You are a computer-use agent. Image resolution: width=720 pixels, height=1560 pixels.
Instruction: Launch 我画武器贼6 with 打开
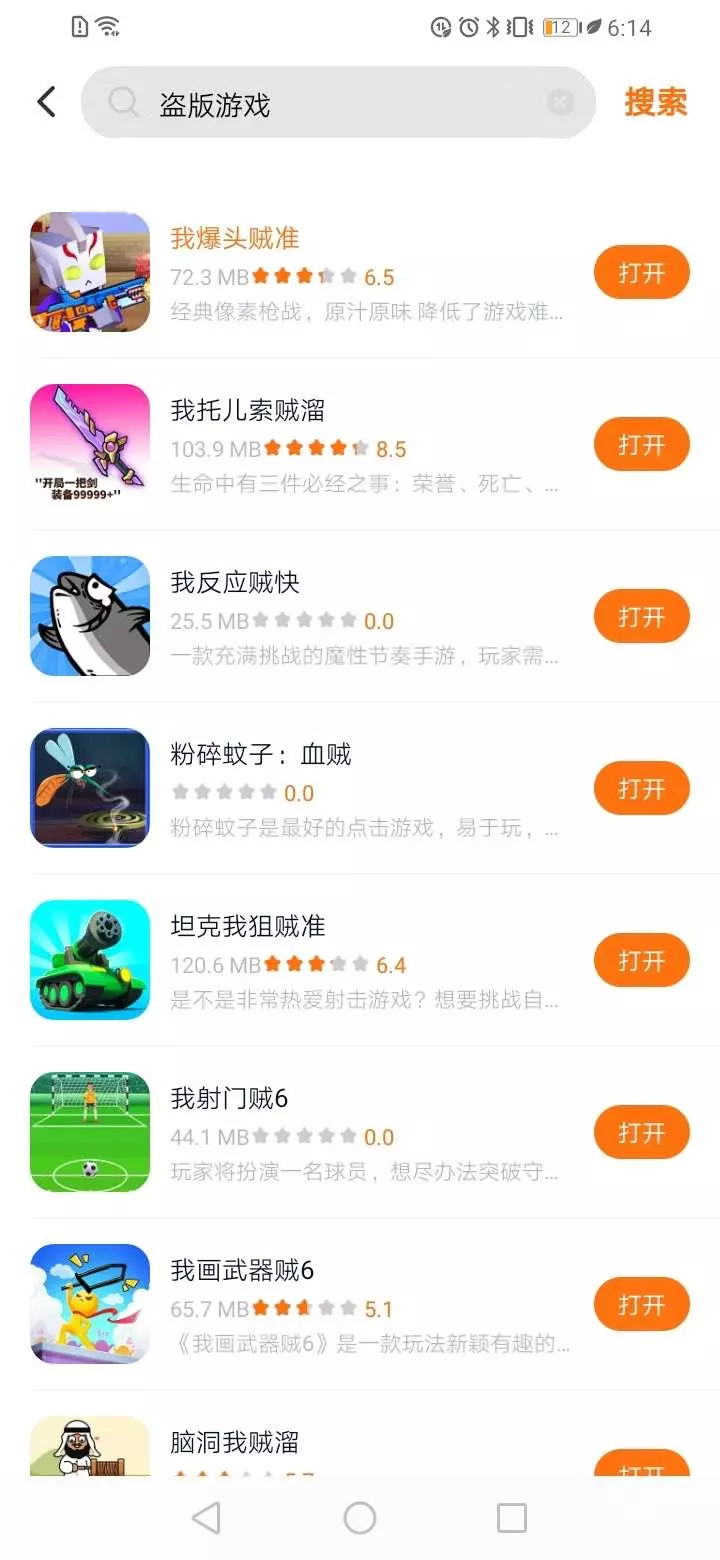pos(641,1304)
